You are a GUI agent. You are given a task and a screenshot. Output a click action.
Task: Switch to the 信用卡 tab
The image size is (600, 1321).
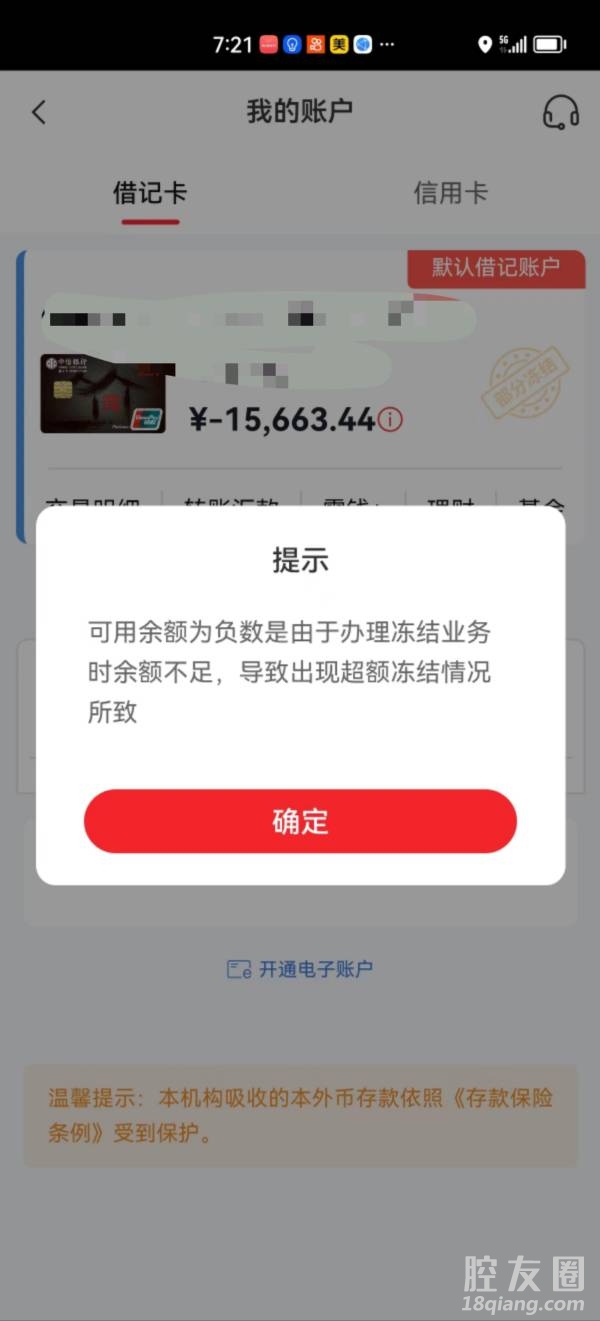tap(450, 193)
